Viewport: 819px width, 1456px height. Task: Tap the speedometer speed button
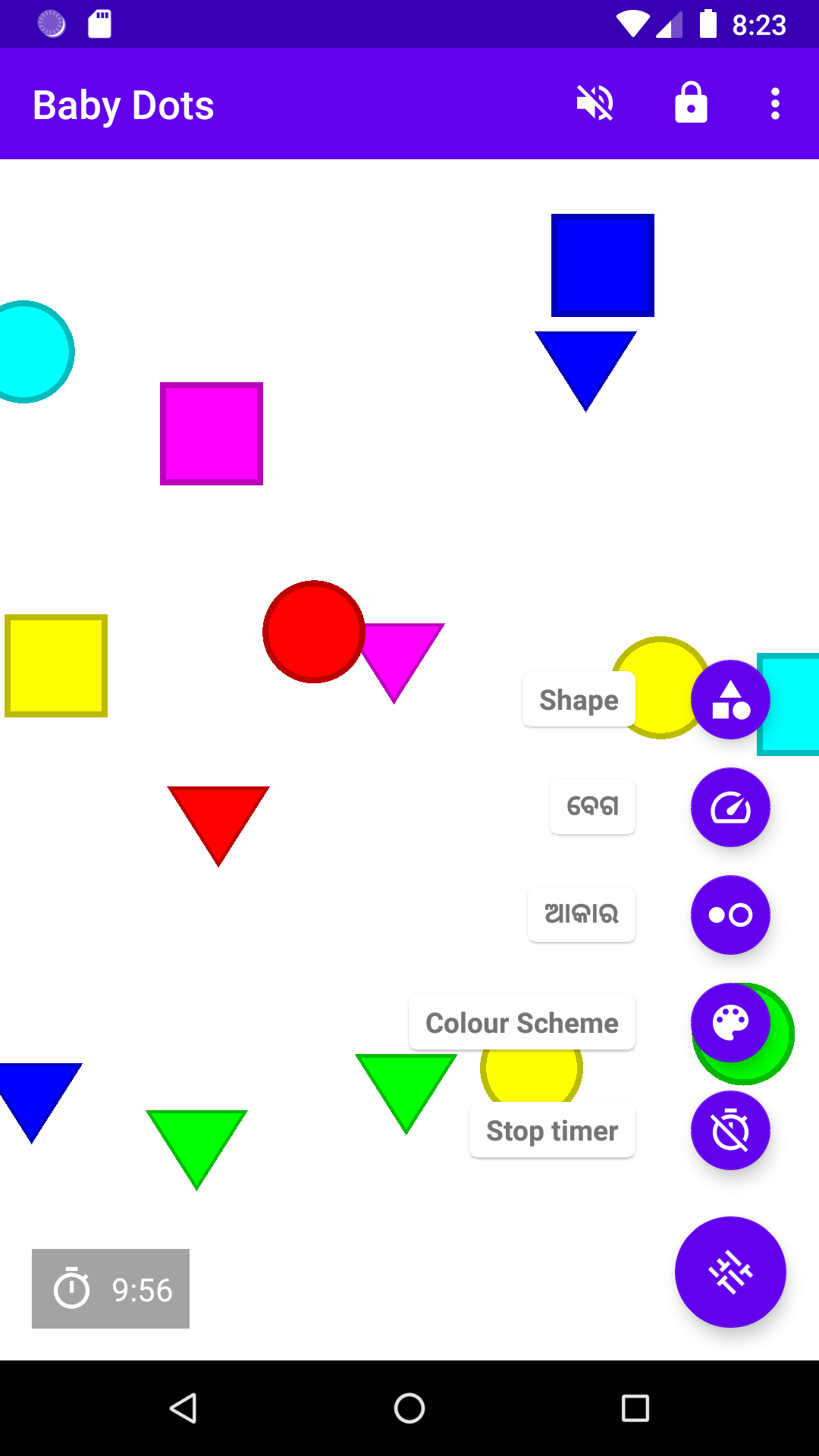[x=730, y=807]
